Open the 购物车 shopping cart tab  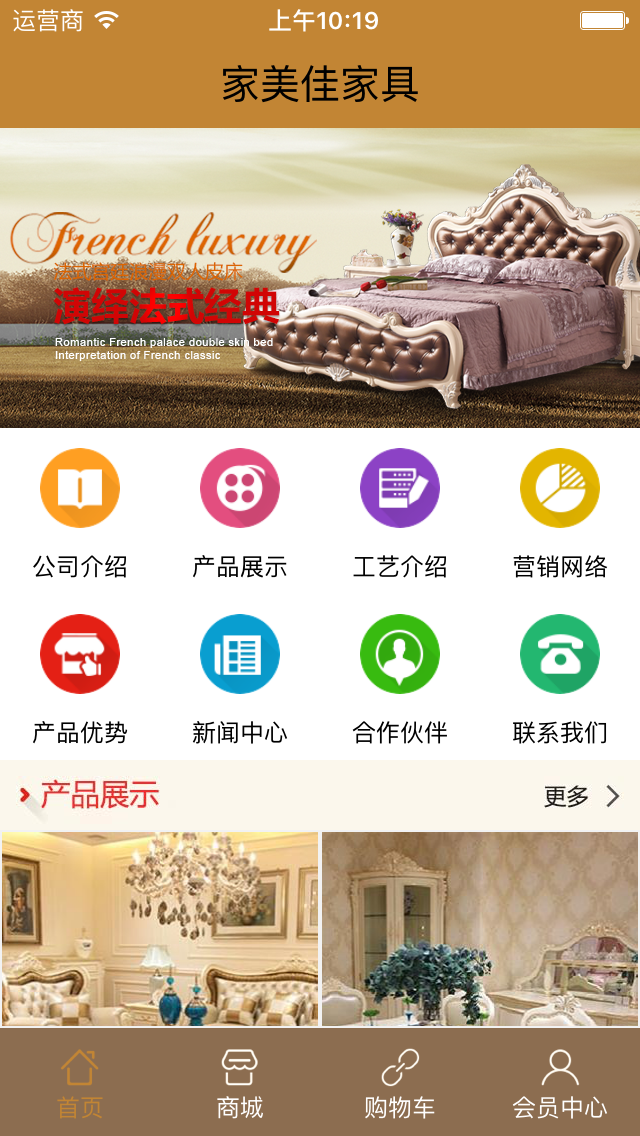click(400, 1083)
